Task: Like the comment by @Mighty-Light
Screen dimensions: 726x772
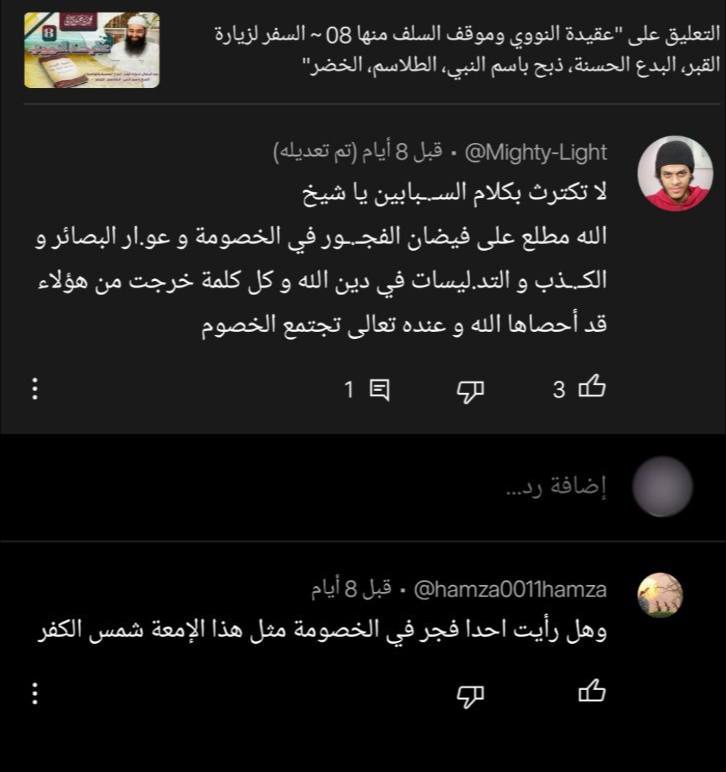Action: click(592, 389)
